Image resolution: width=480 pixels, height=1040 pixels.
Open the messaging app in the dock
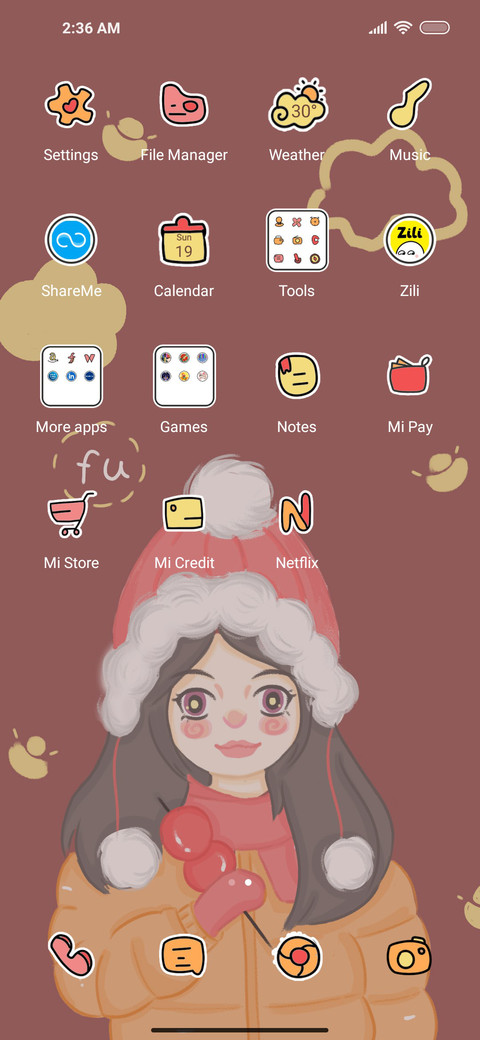(184, 956)
